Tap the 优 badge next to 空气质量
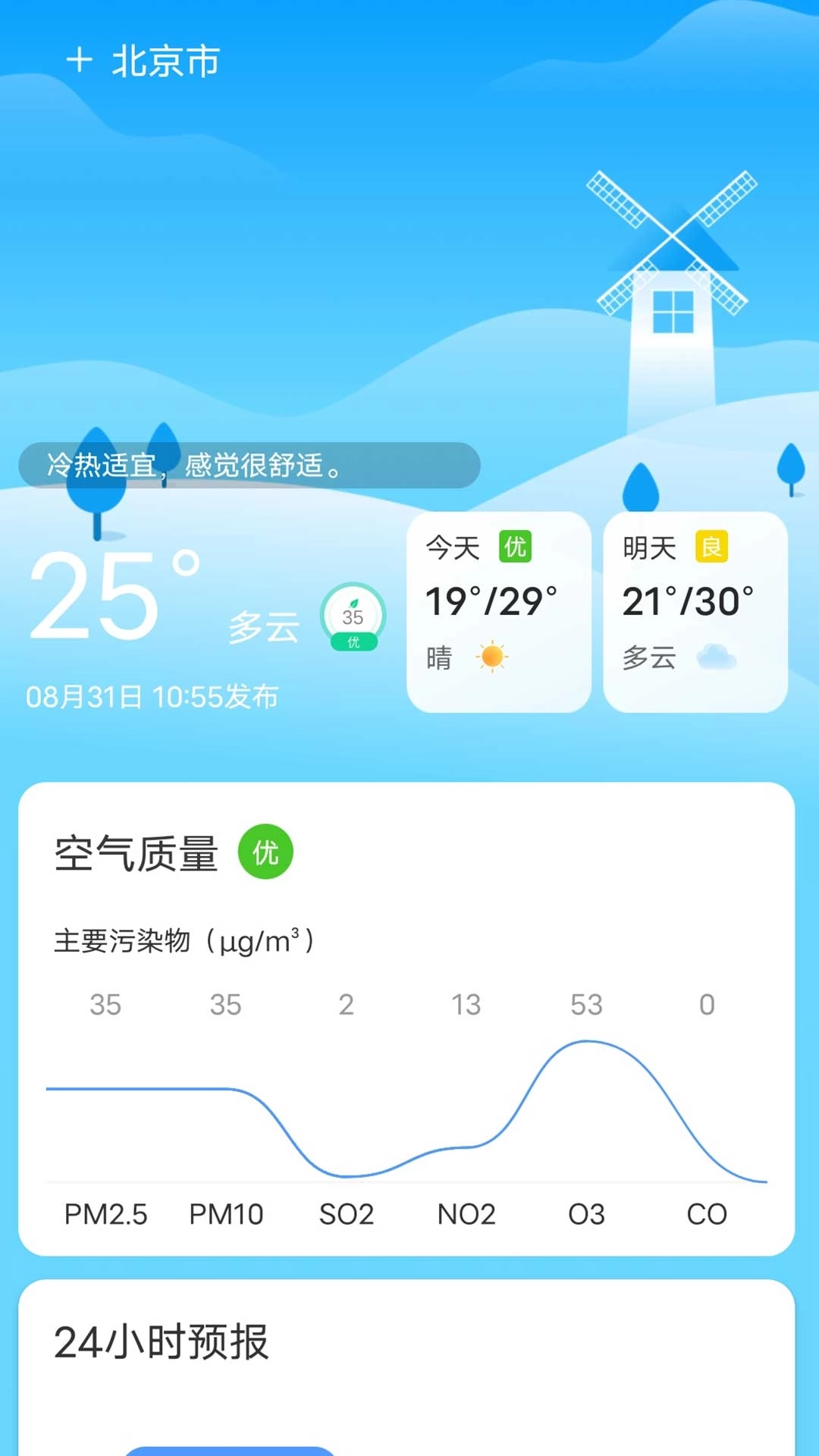 [265, 851]
